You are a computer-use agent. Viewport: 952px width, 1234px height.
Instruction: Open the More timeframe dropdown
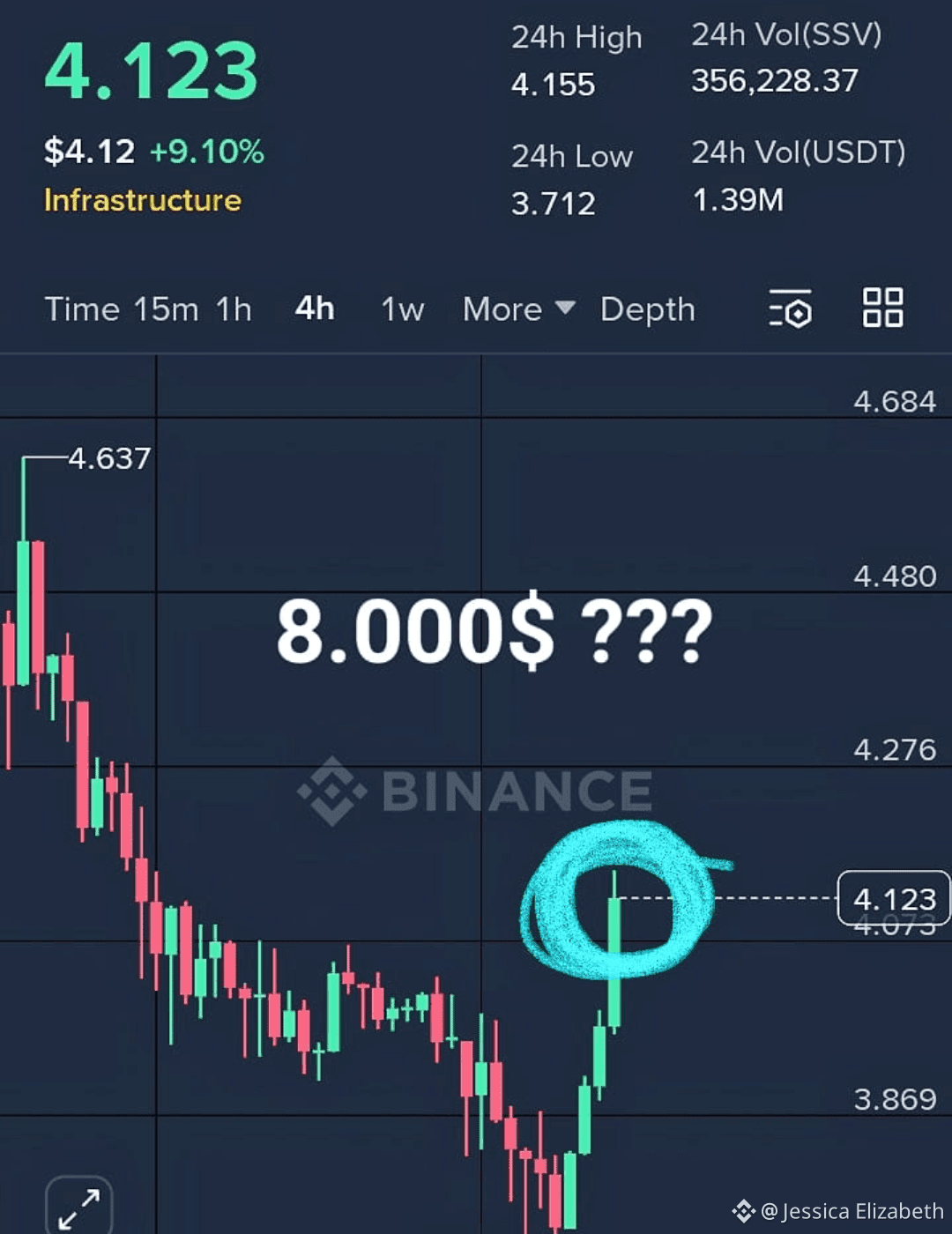coord(502,309)
